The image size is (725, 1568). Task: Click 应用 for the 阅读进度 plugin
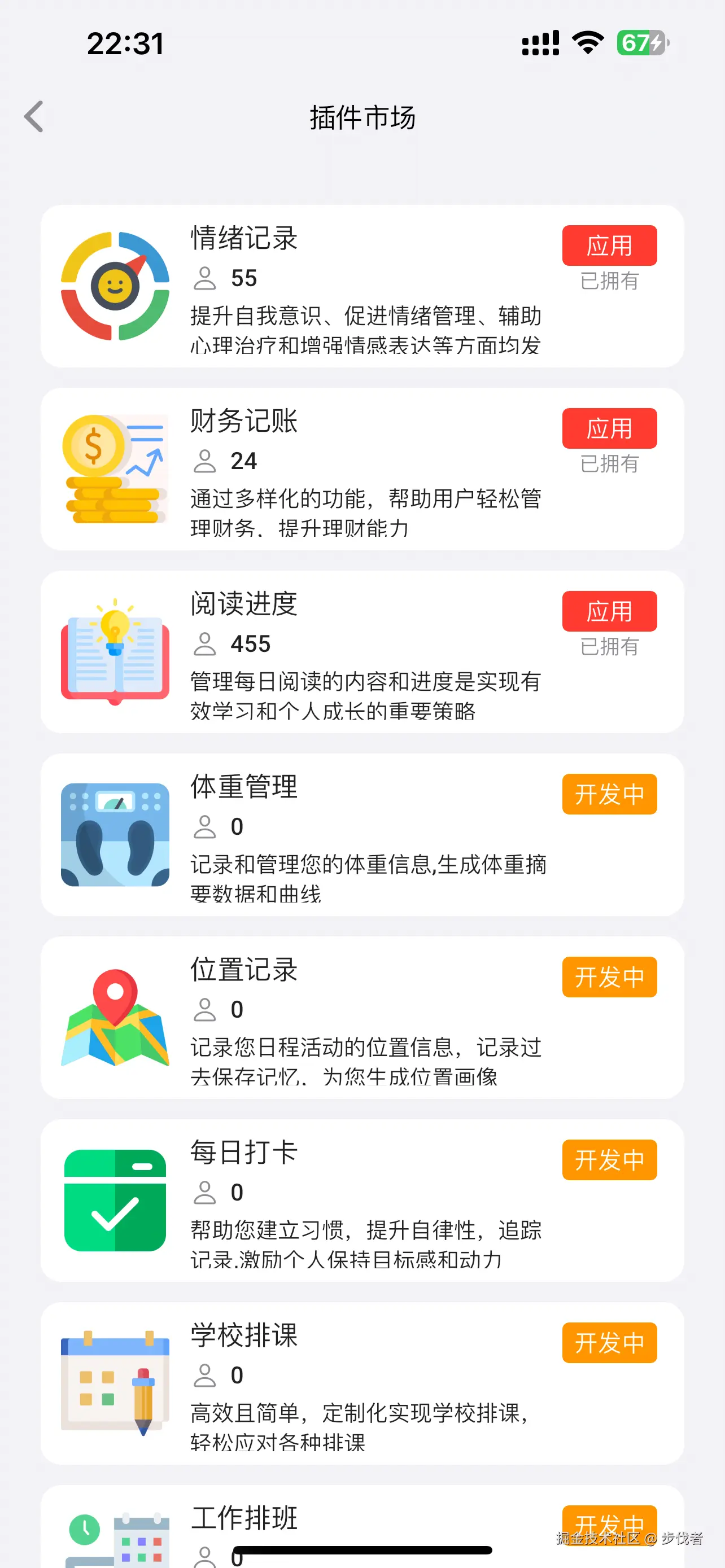[609, 611]
